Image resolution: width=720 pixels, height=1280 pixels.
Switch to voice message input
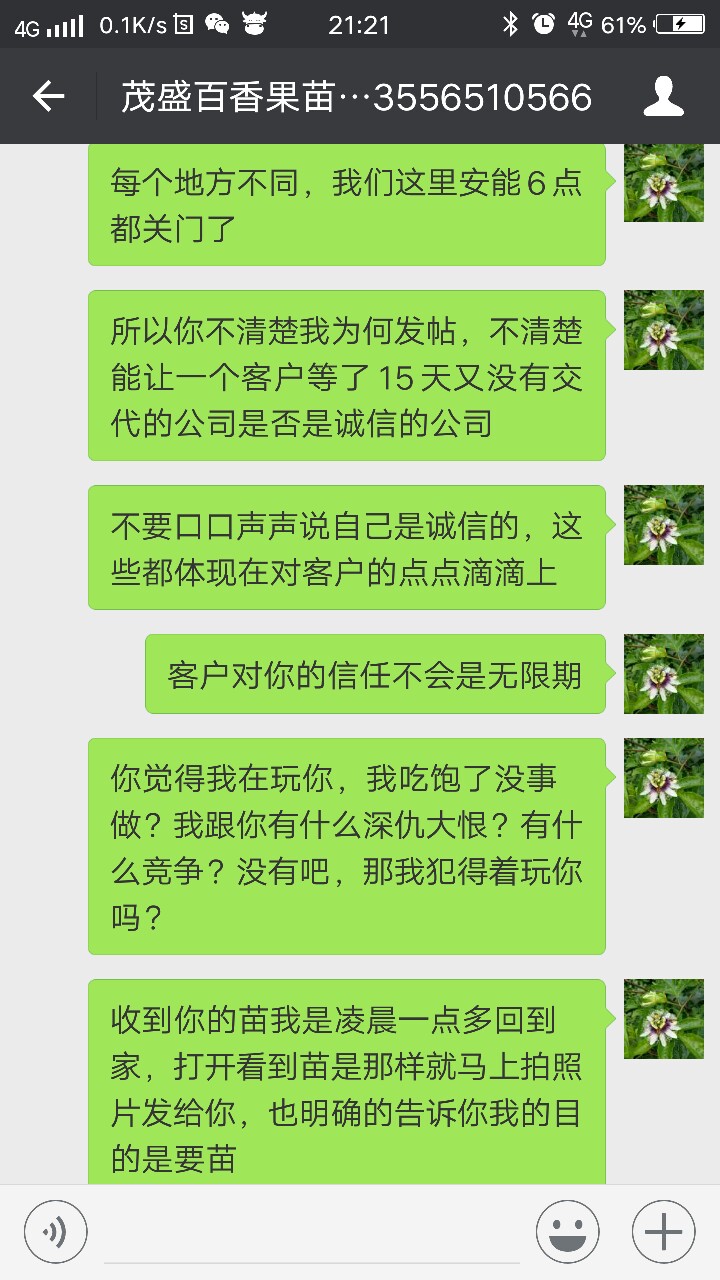pyautogui.click(x=56, y=1232)
